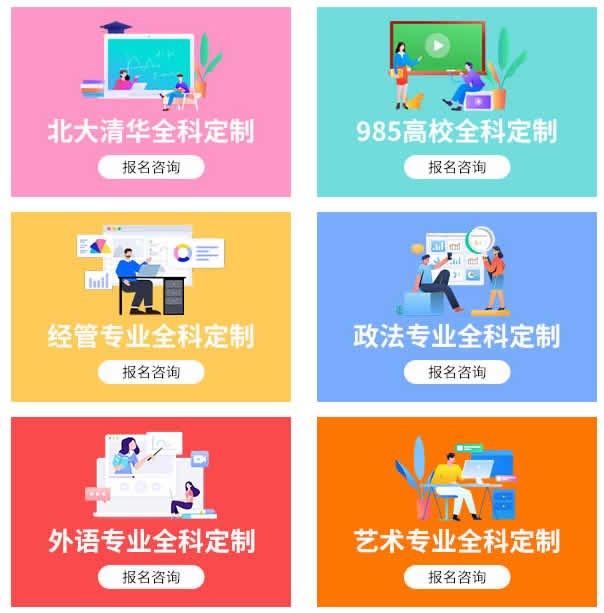Tap 报名咨询 under 985高校全科定制
This screenshot has height=613, width=604.
coord(457,167)
